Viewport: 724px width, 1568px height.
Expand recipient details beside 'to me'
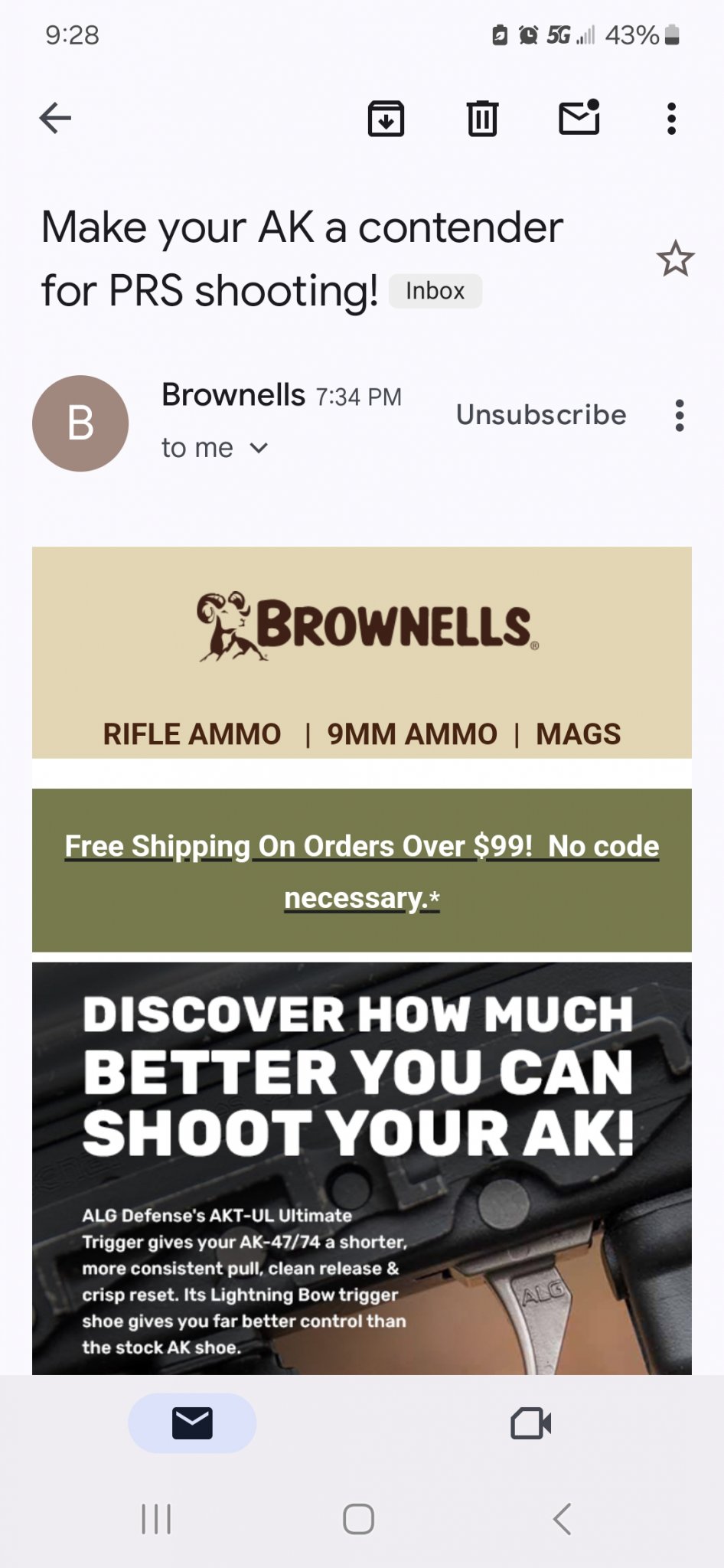click(259, 448)
